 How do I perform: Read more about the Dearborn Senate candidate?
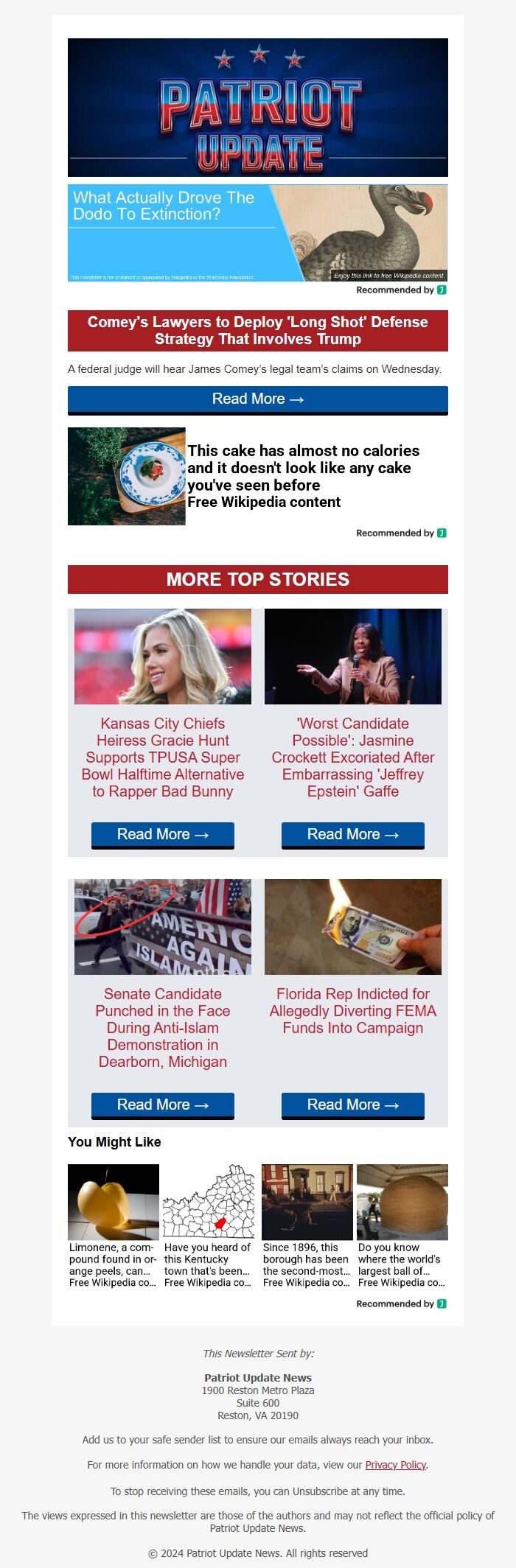pos(162,1105)
